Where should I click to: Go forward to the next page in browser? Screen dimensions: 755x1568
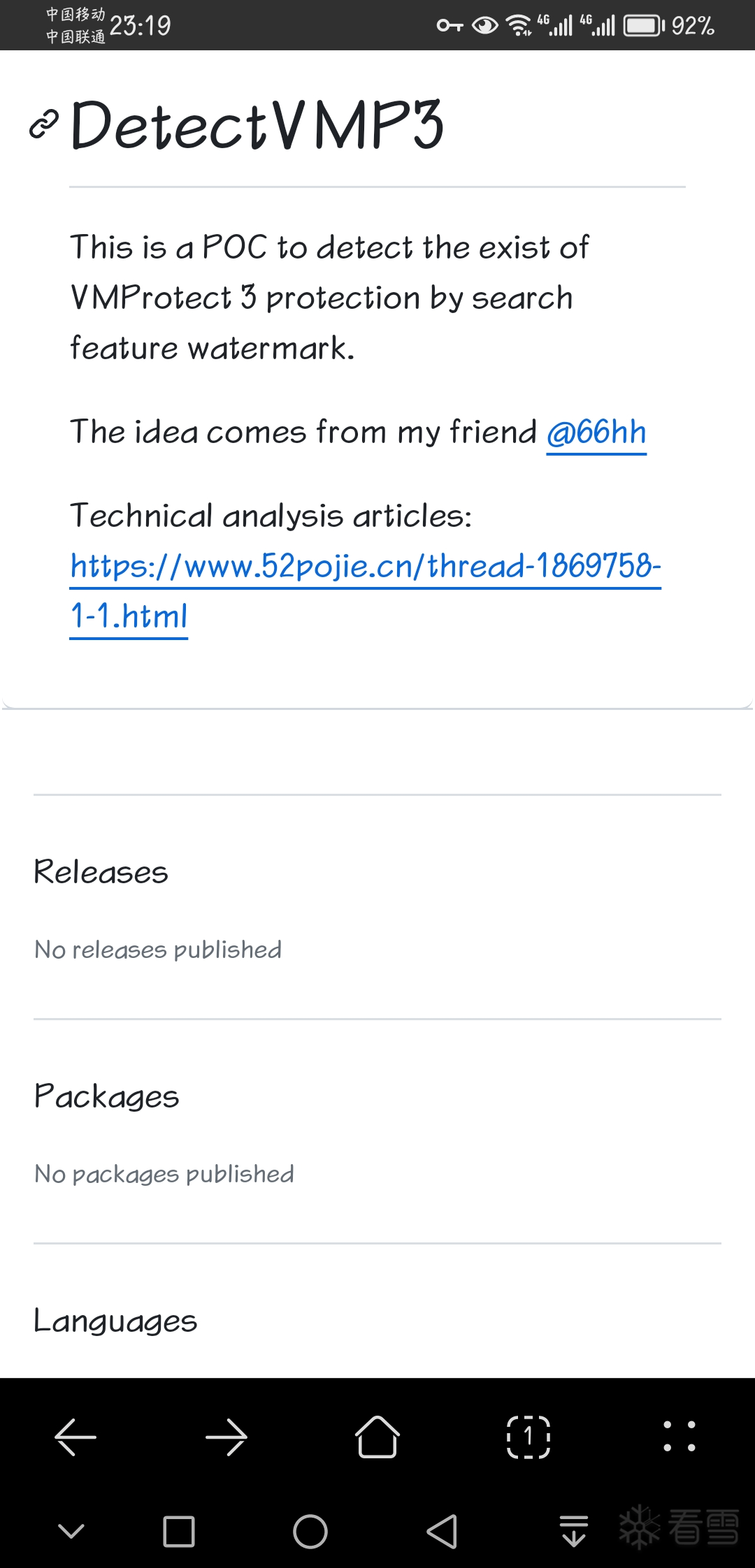click(226, 1437)
